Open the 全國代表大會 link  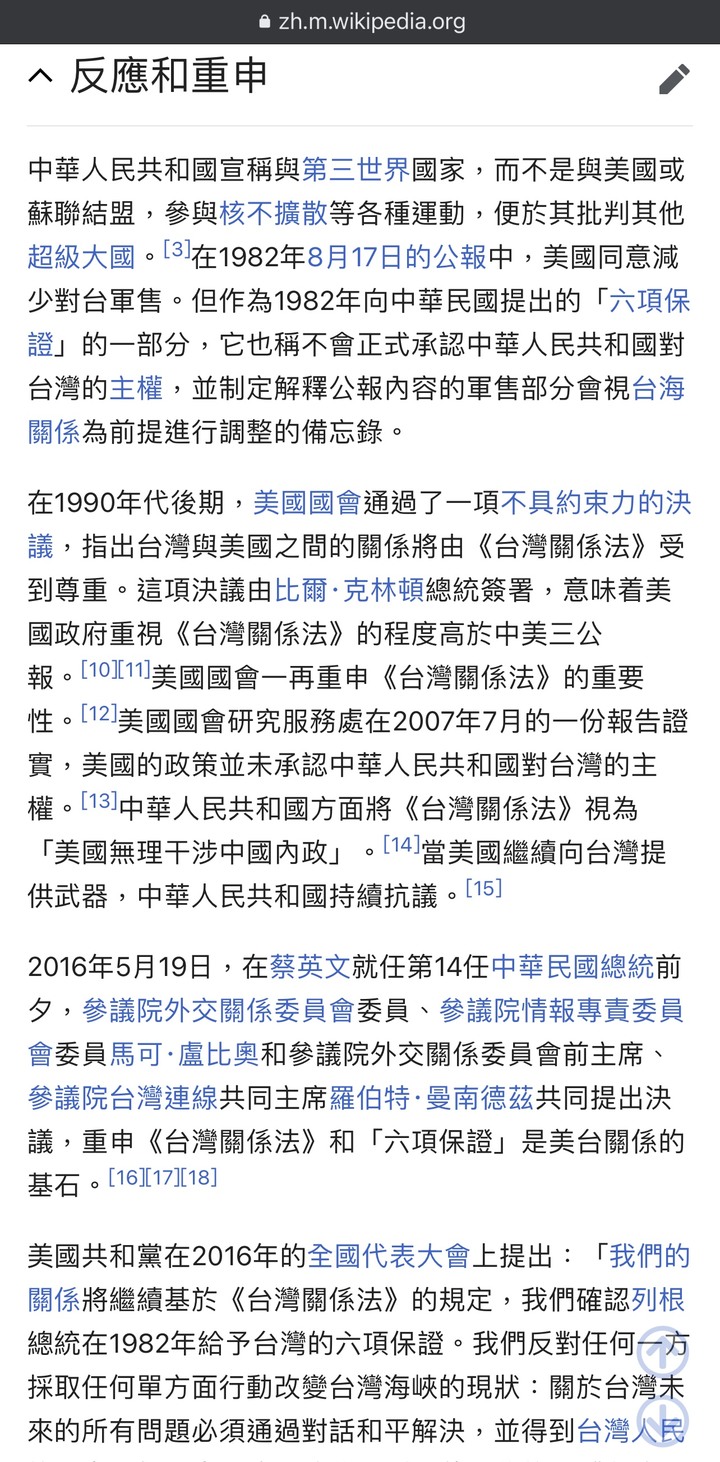(388, 1255)
